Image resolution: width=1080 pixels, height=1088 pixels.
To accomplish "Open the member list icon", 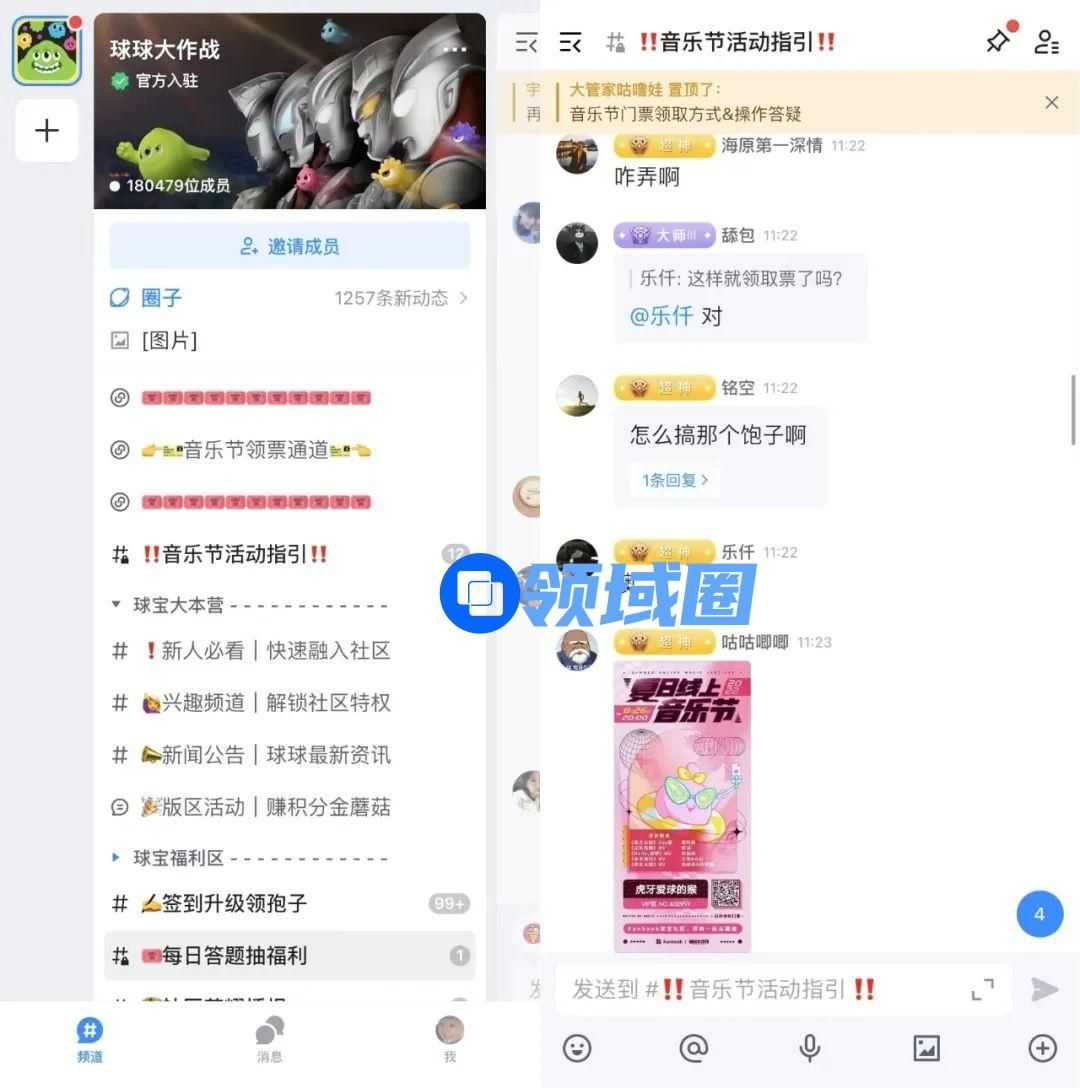I will pos(1046,42).
